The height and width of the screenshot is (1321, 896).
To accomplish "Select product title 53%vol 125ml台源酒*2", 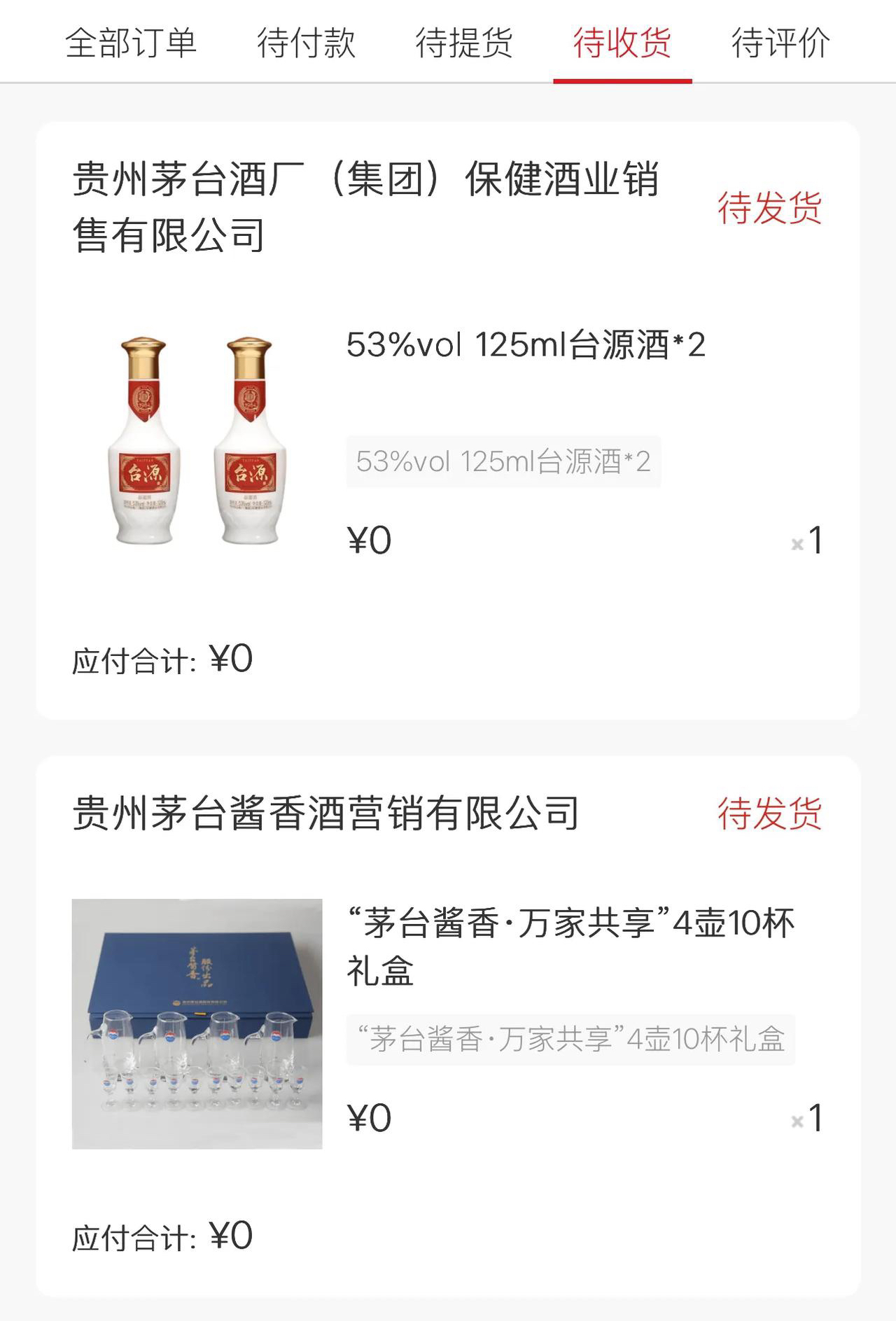I will pos(526,347).
